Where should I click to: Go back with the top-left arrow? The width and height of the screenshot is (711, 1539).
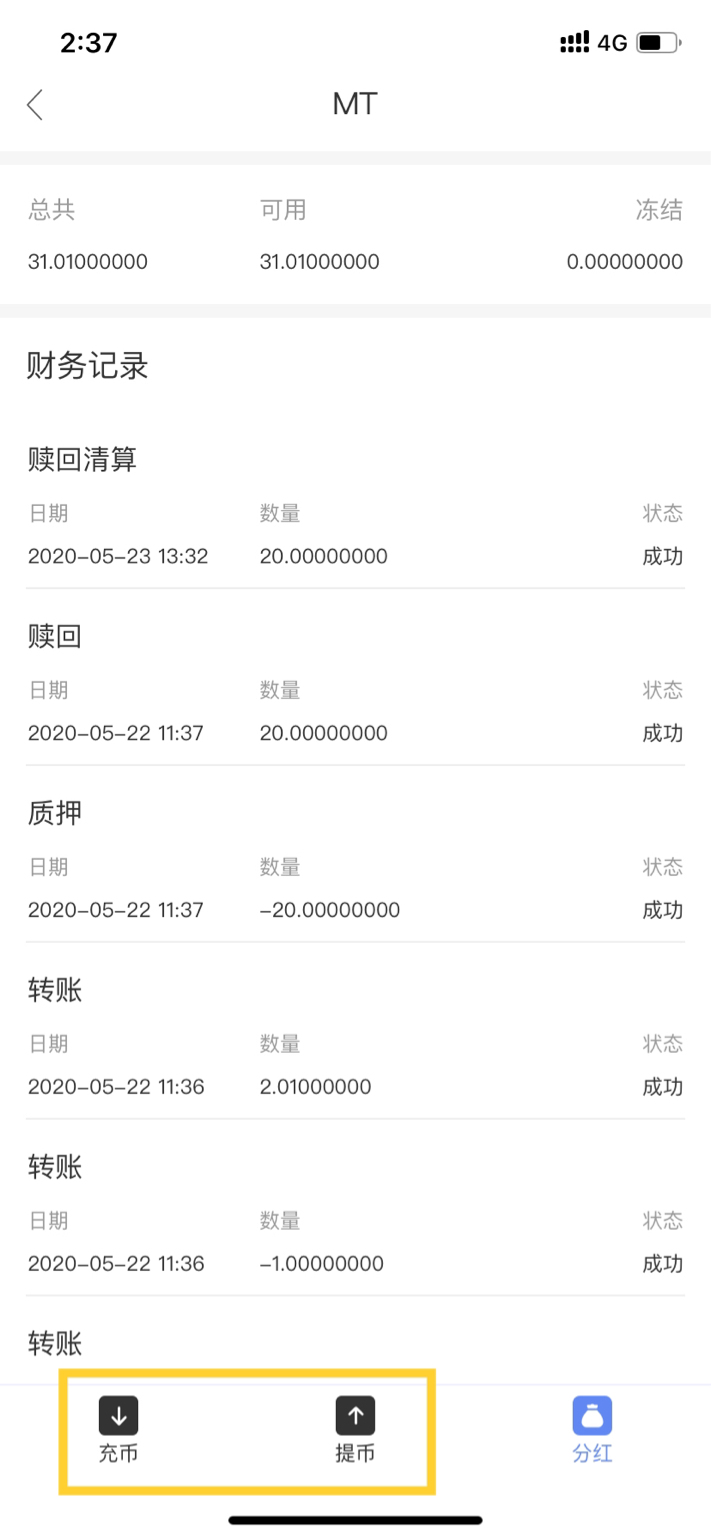click(35, 104)
